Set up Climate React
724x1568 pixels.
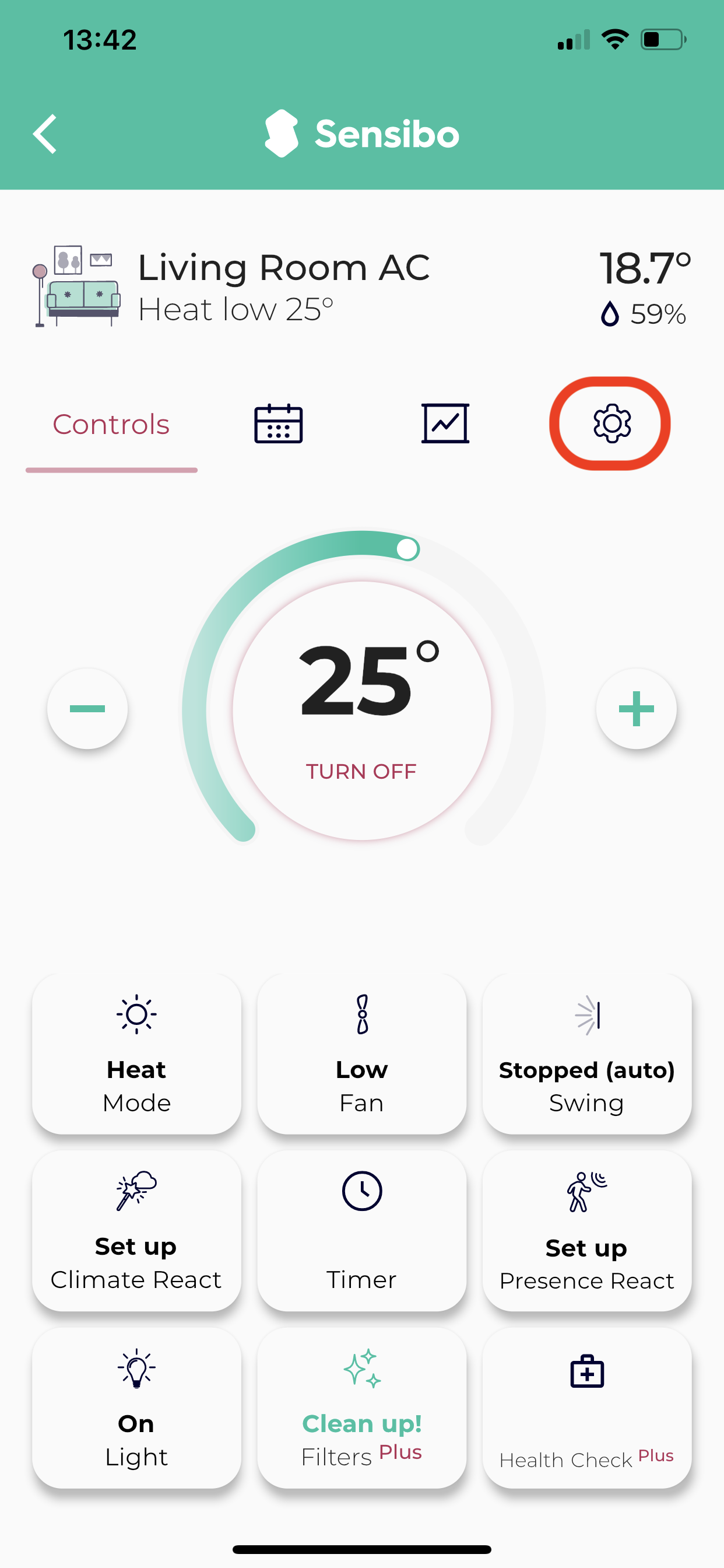(136, 1230)
